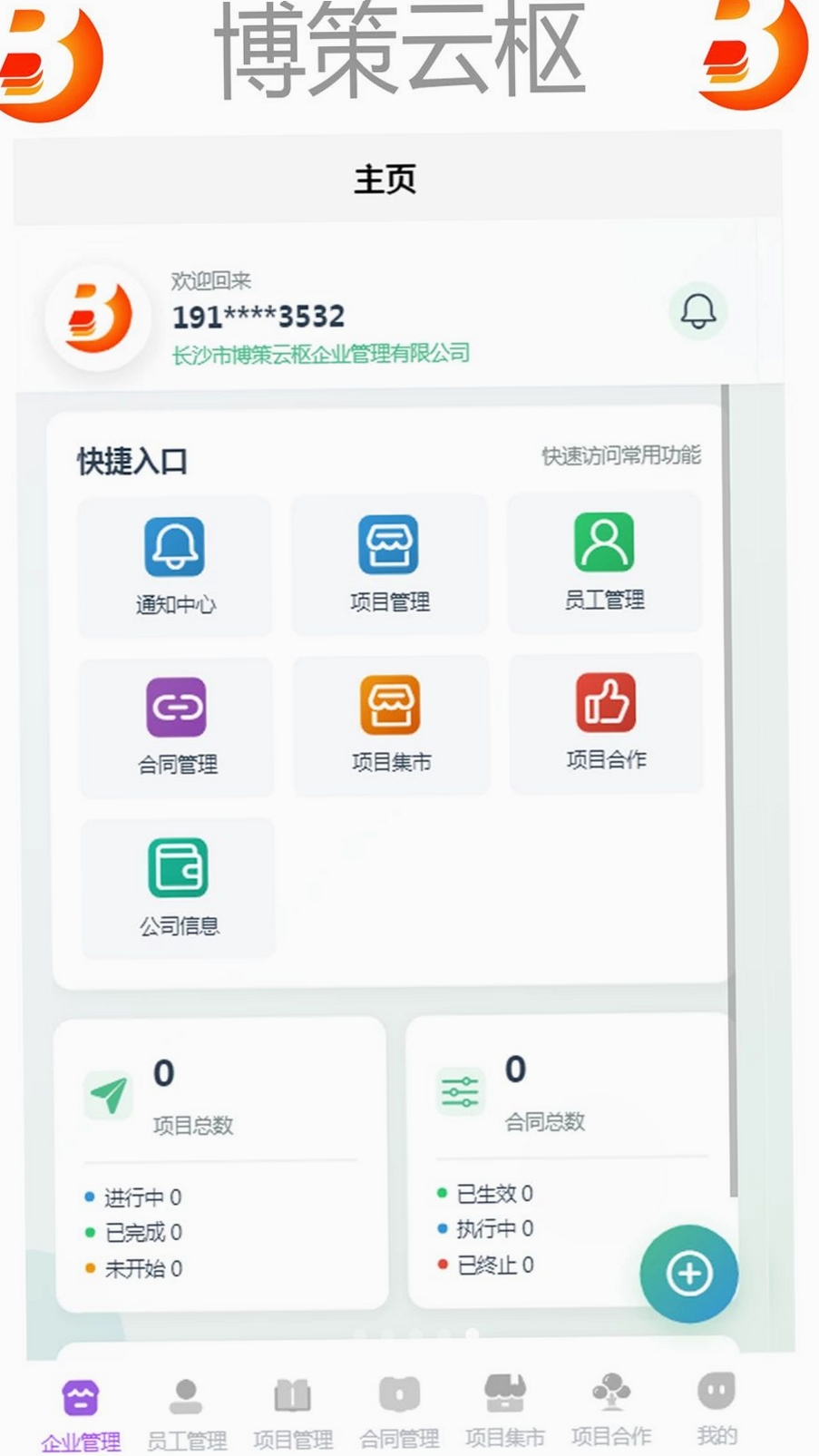This screenshot has height=1456, width=819.
Task: Switch to 合同管理 bottom tab
Action: point(399,1412)
